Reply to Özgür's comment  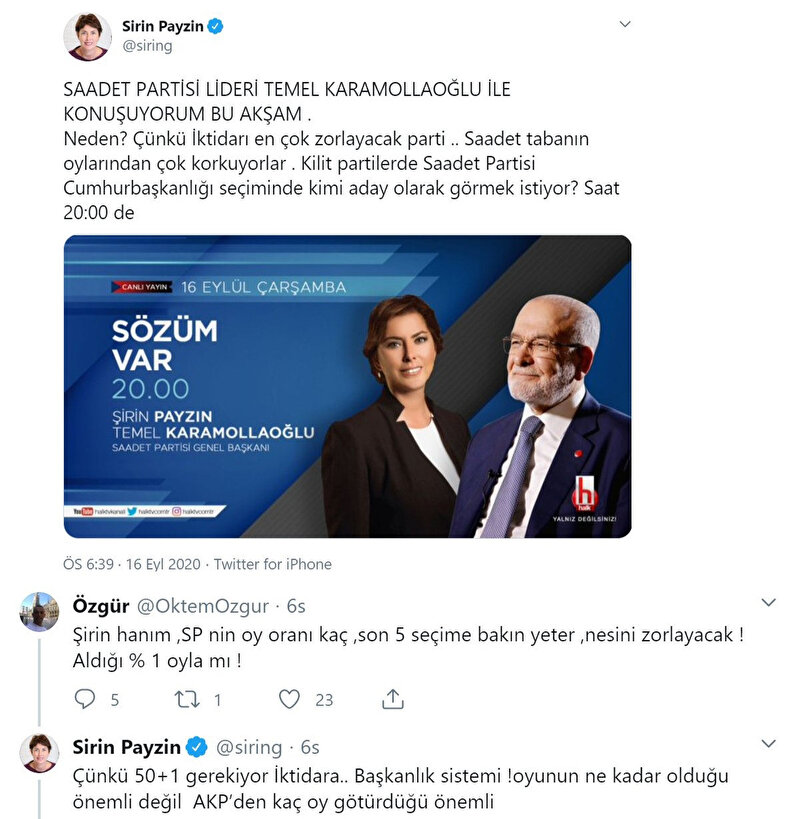86,699
